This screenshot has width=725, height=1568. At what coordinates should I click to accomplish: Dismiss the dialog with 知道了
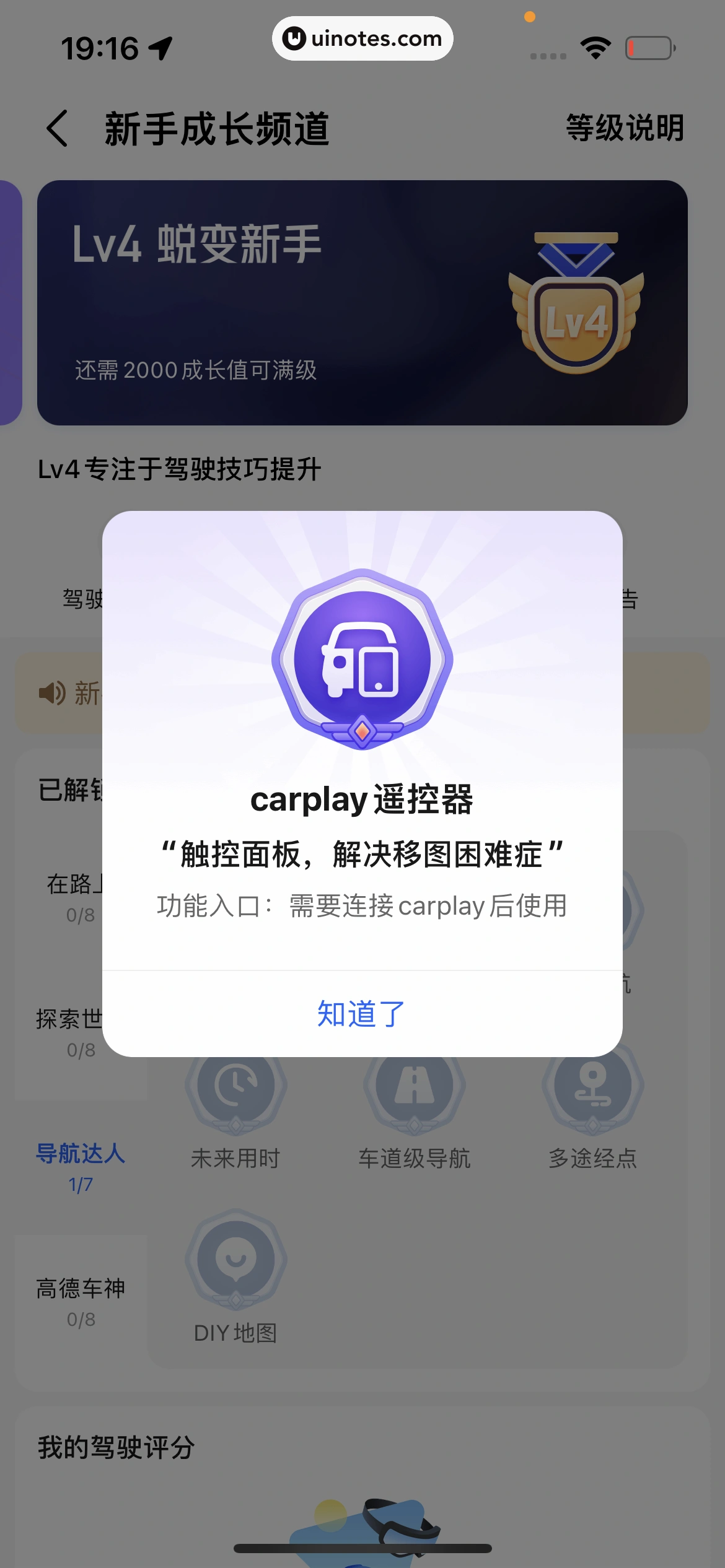tap(362, 1014)
